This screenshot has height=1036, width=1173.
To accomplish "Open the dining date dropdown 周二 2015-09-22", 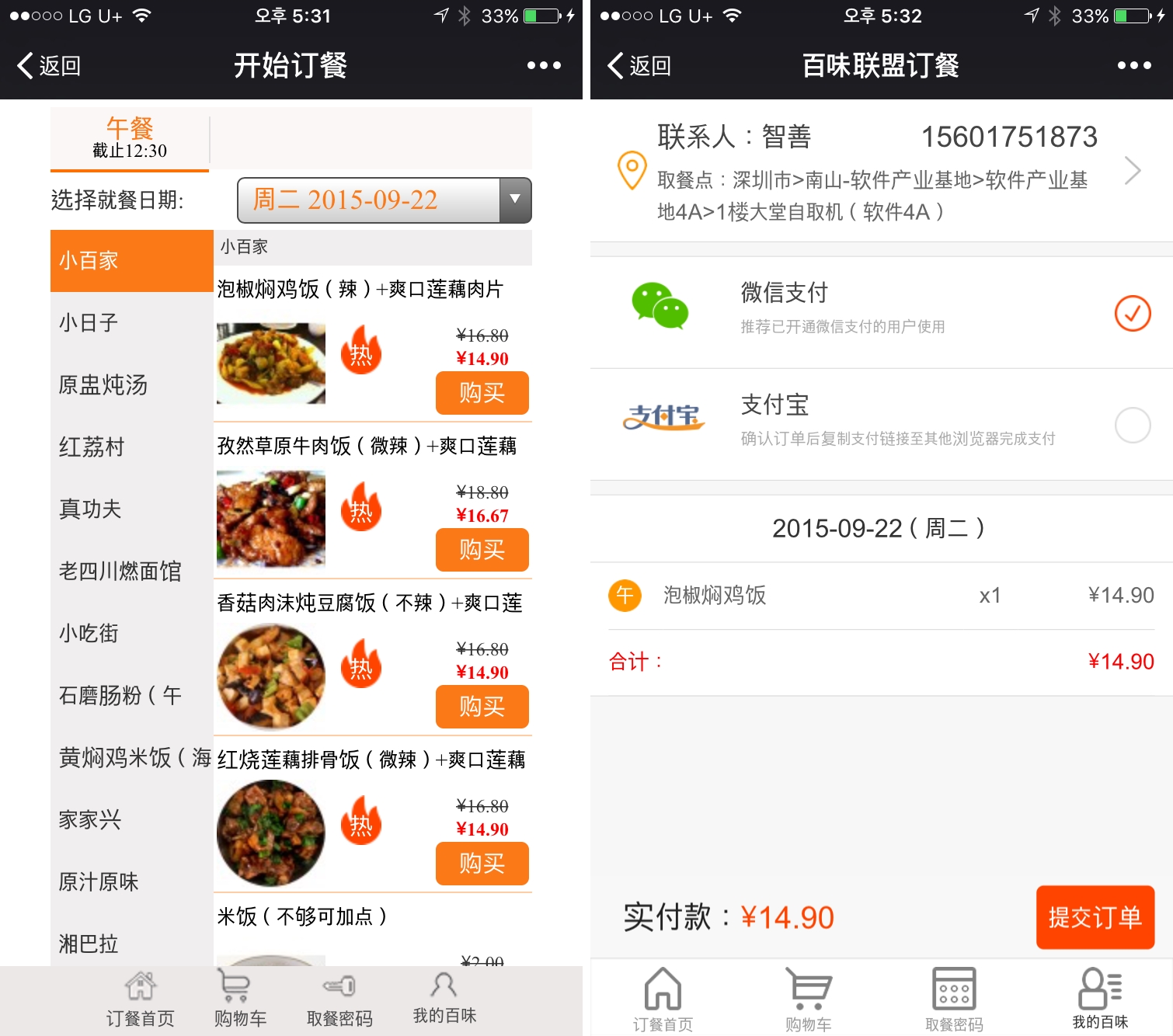I will tap(384, 200).
